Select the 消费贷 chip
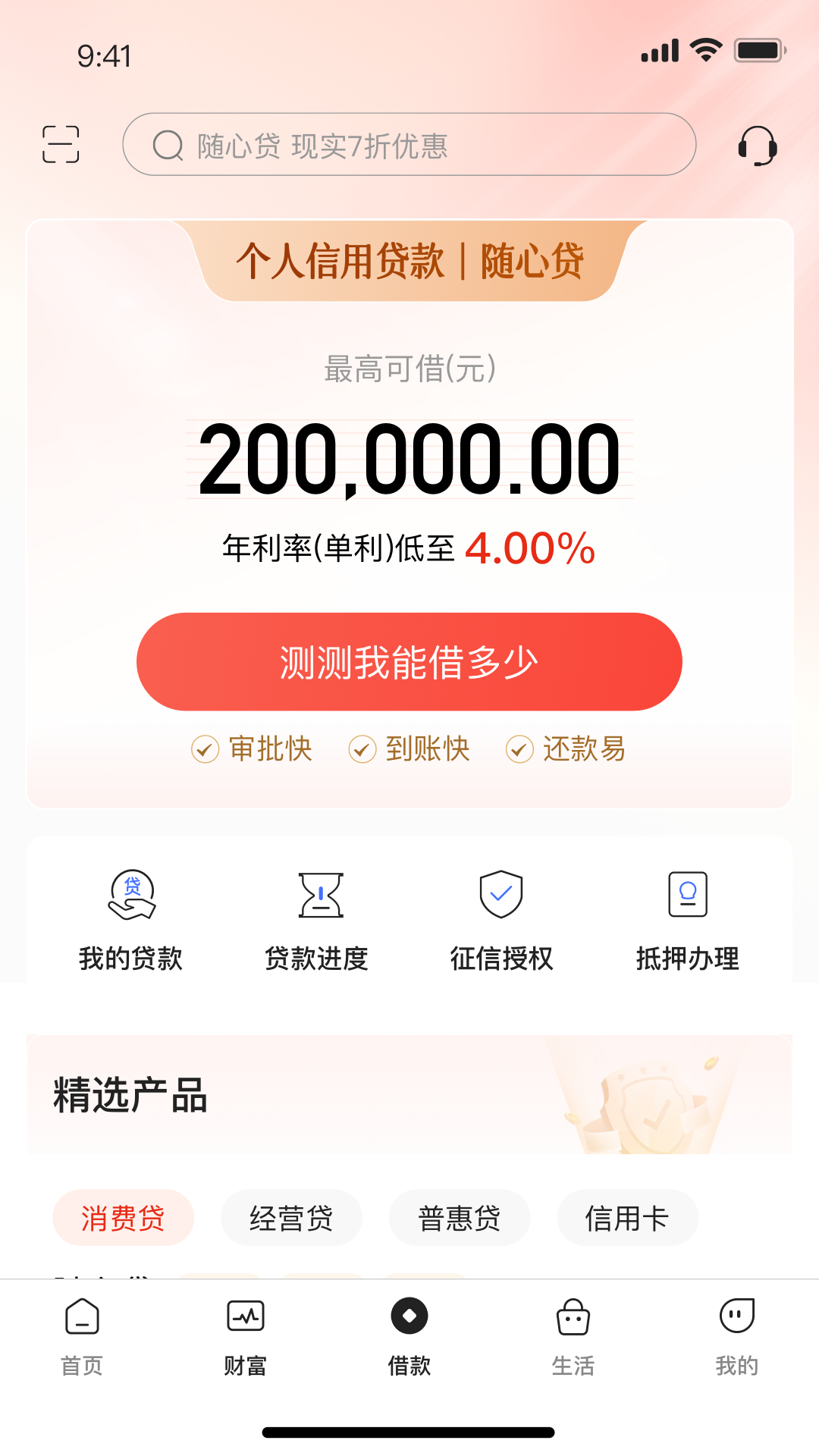 point(123,1218)
